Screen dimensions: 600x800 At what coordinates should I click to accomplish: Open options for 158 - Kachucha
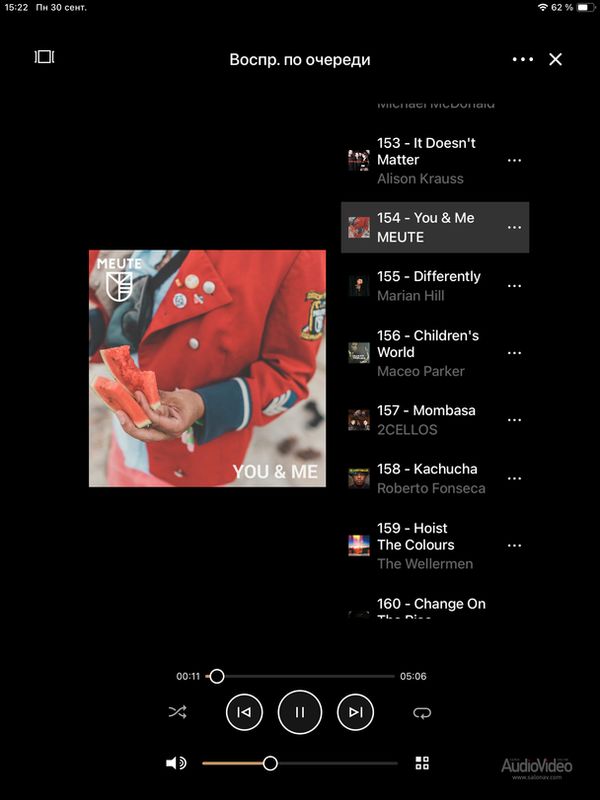tap(514, 478)
